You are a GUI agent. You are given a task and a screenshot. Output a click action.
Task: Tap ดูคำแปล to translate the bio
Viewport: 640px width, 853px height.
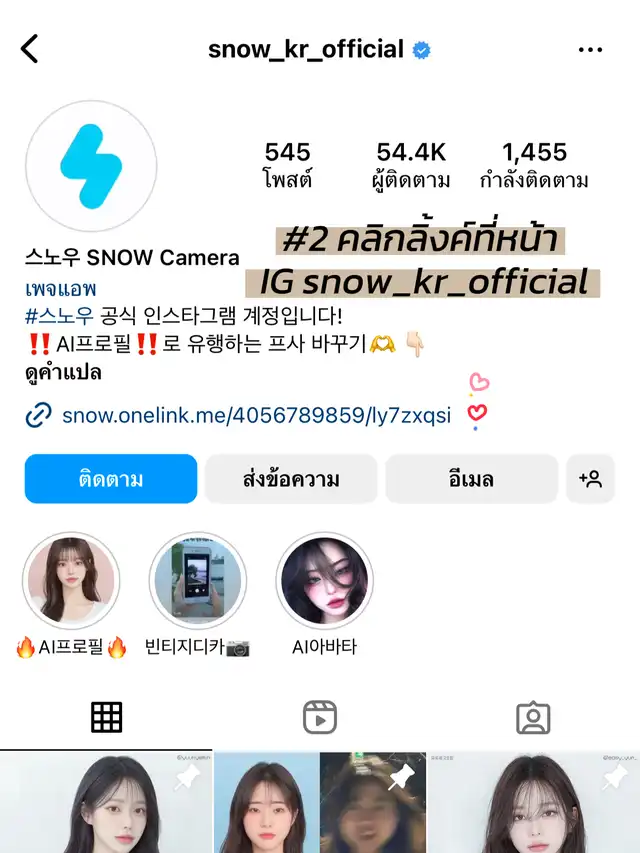pyautogui.click(x=63, y=373)
